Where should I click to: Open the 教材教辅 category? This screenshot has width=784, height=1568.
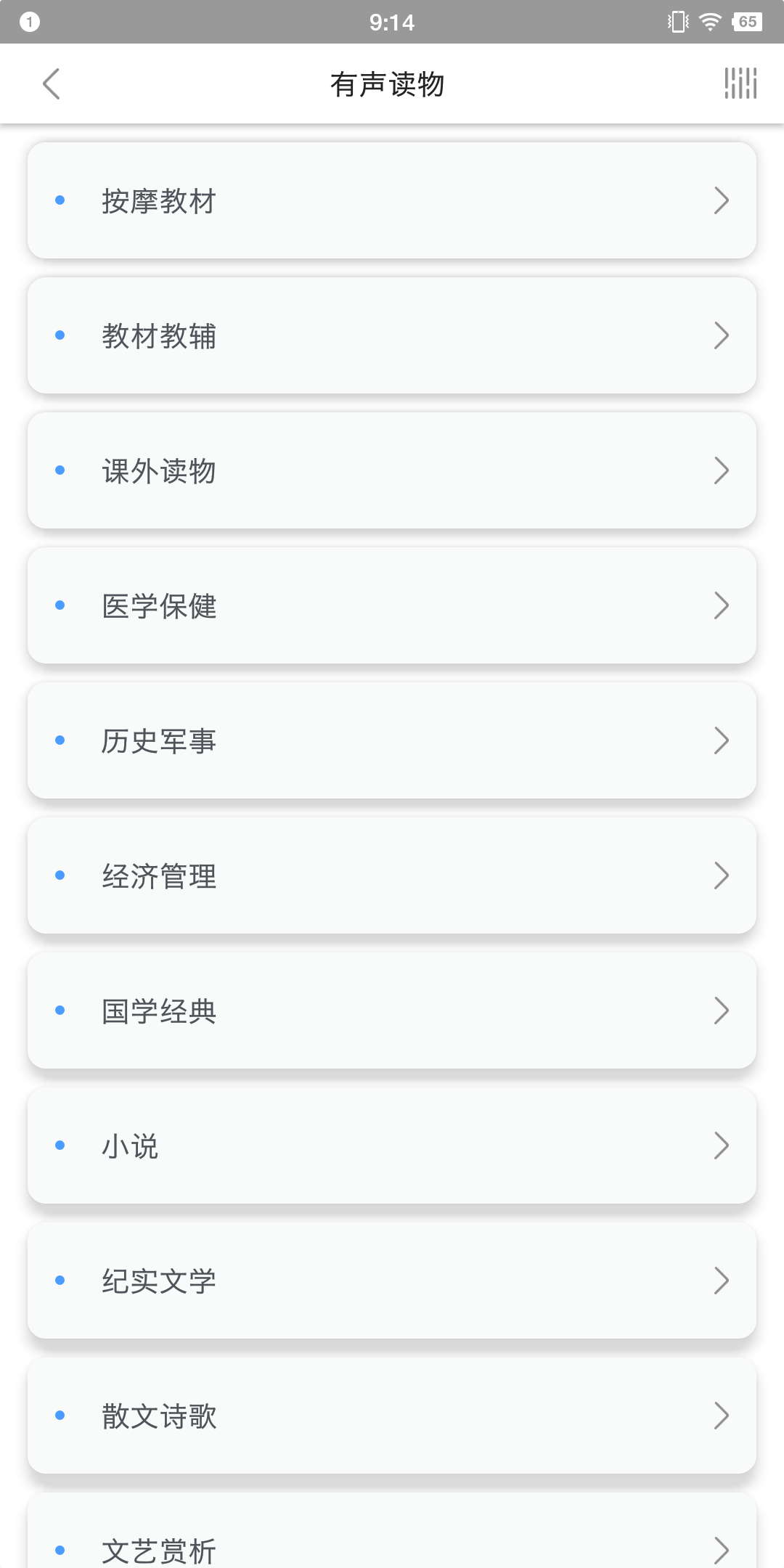coord(392,335)
